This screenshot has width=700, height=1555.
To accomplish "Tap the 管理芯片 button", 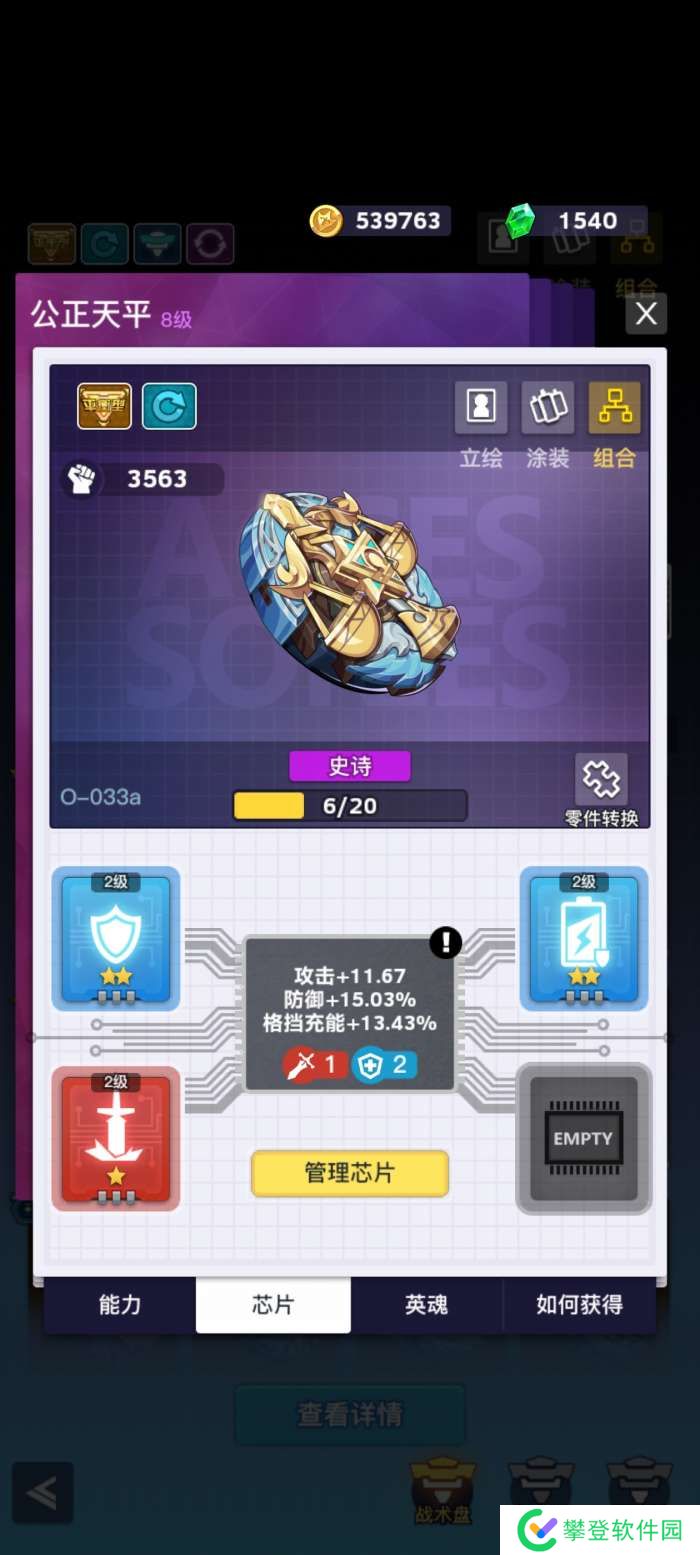I will 349,1173.
